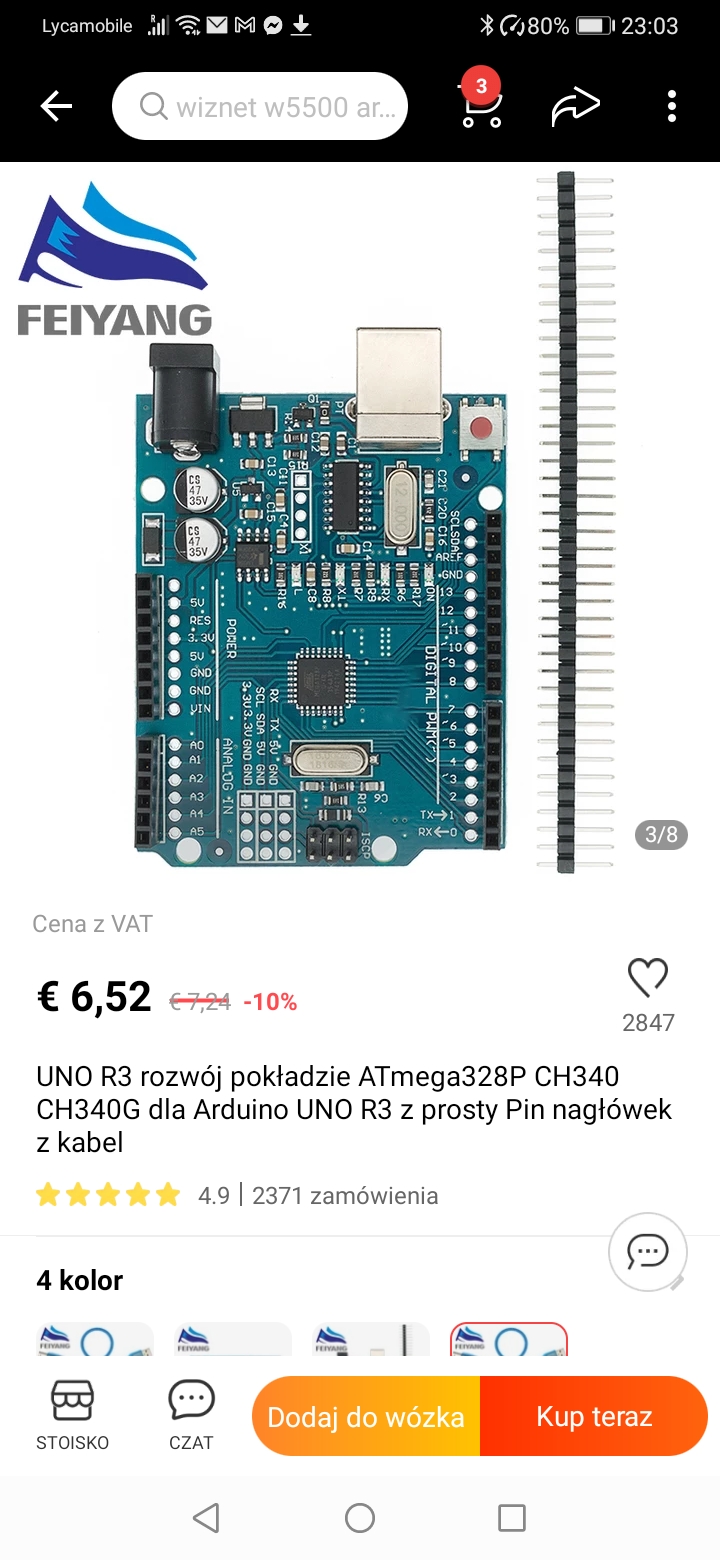
Task: Tap Dodaj do wózka button
Action: [366, 1416]
